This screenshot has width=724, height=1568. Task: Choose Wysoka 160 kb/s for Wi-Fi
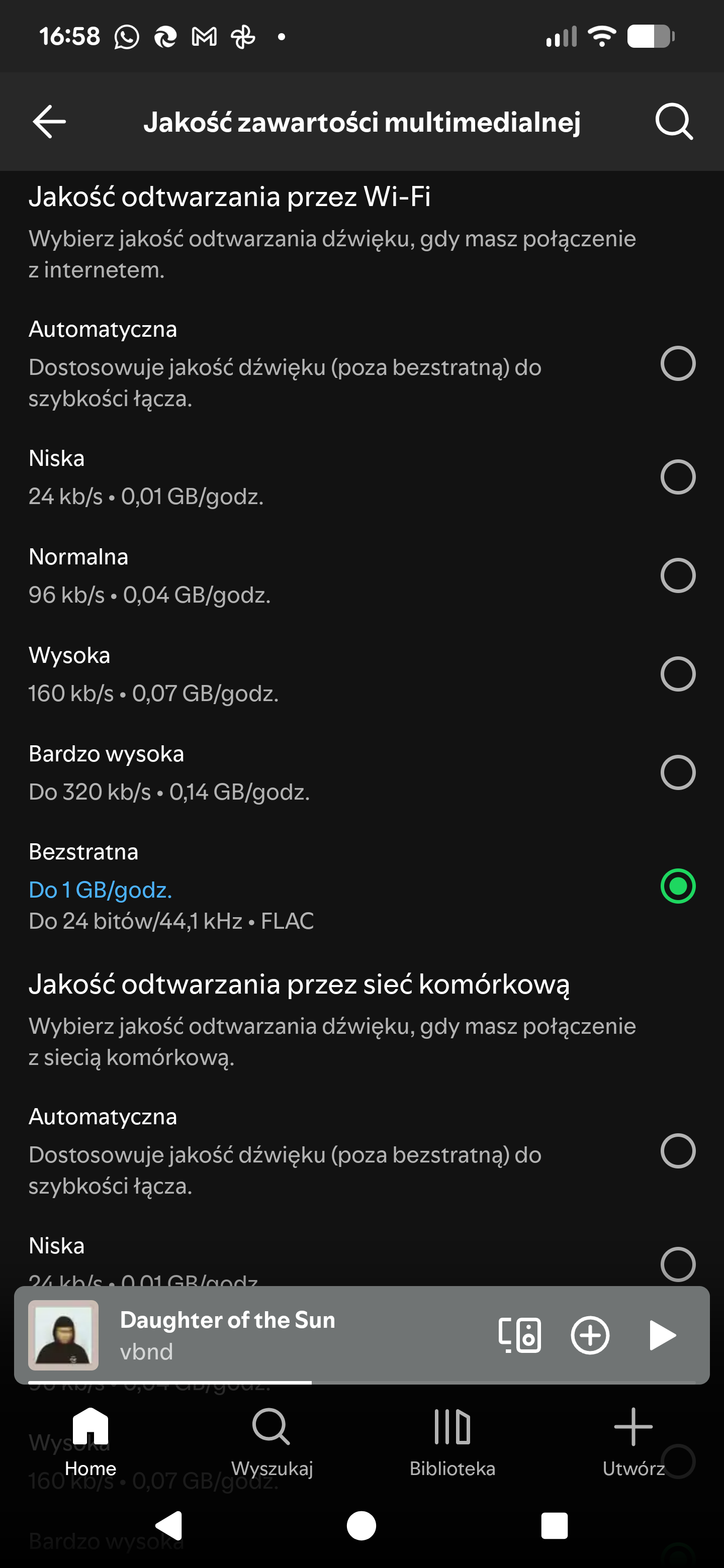[678, 674]
